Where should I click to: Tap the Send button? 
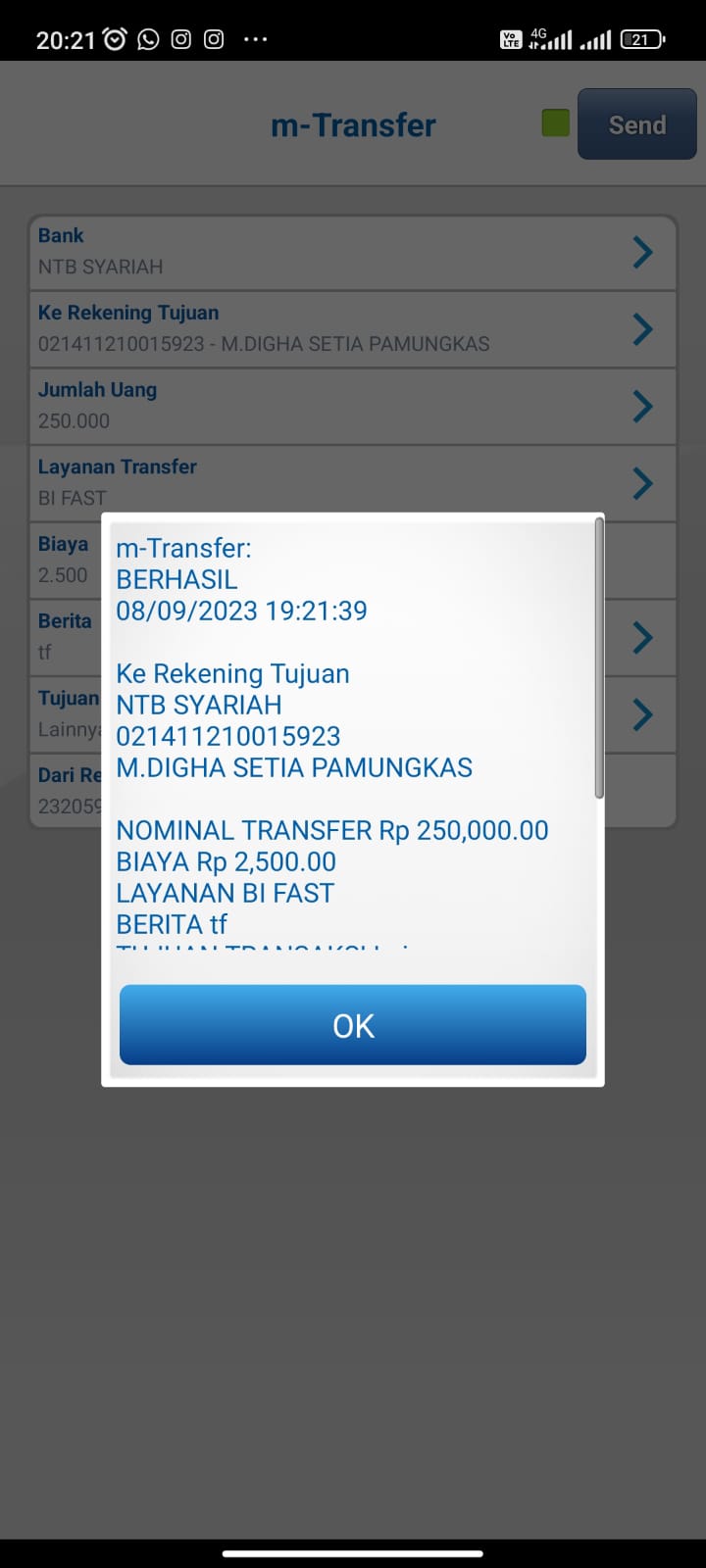click(x=636, y=124)
